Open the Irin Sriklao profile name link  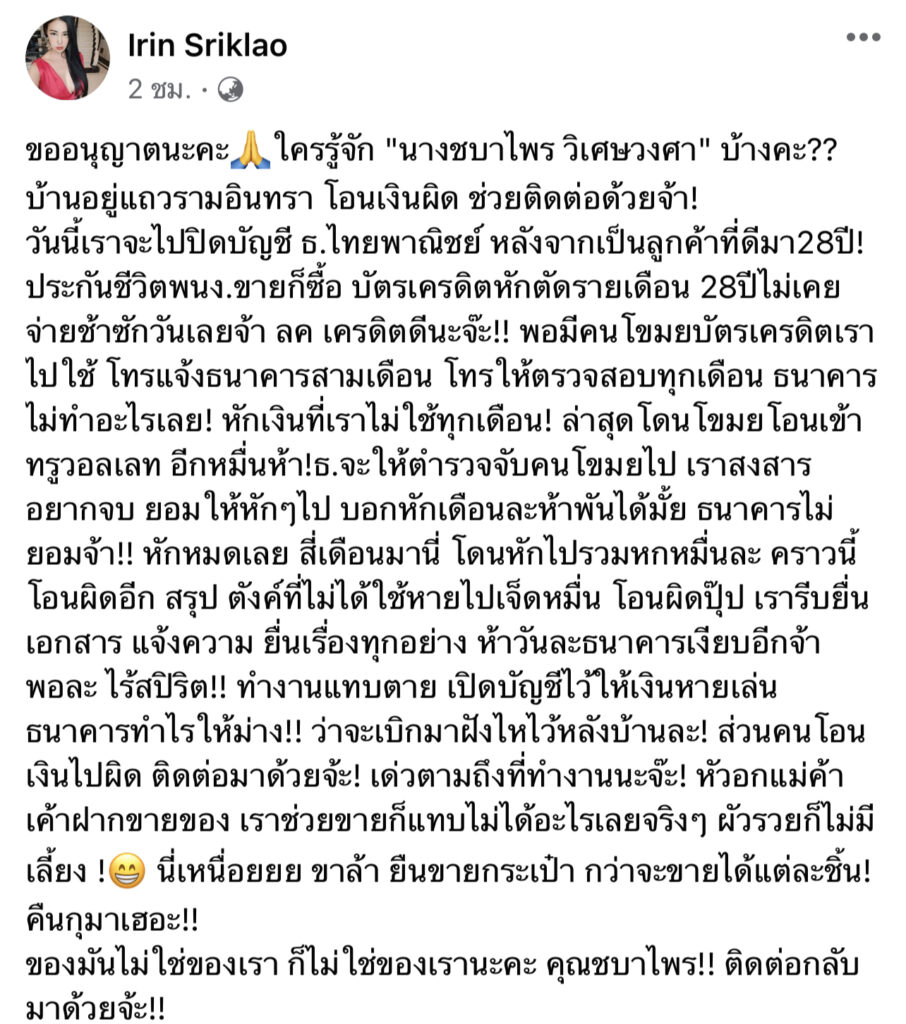(x=207, y=45)
